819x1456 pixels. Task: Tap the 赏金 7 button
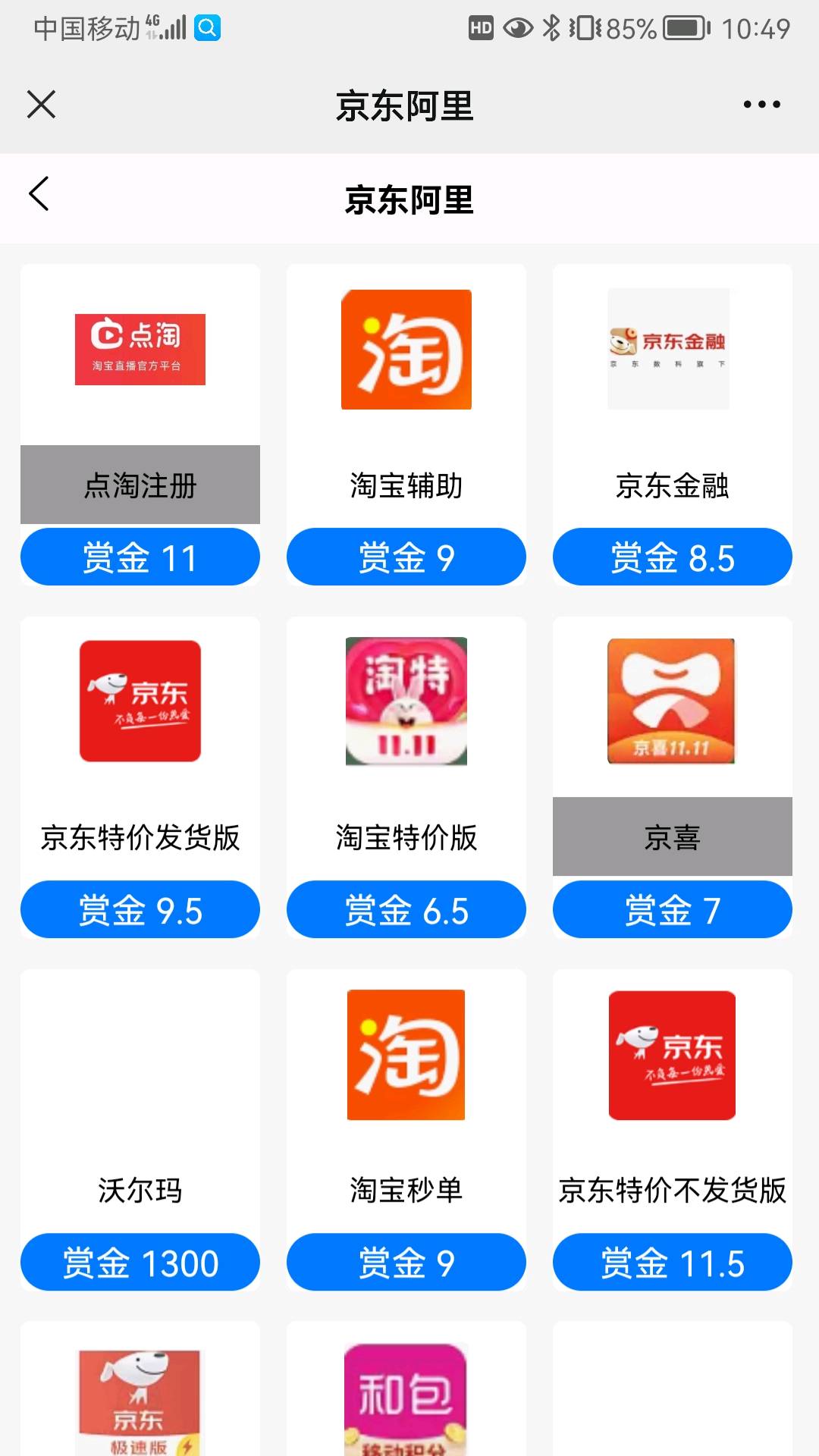point(672,910)
